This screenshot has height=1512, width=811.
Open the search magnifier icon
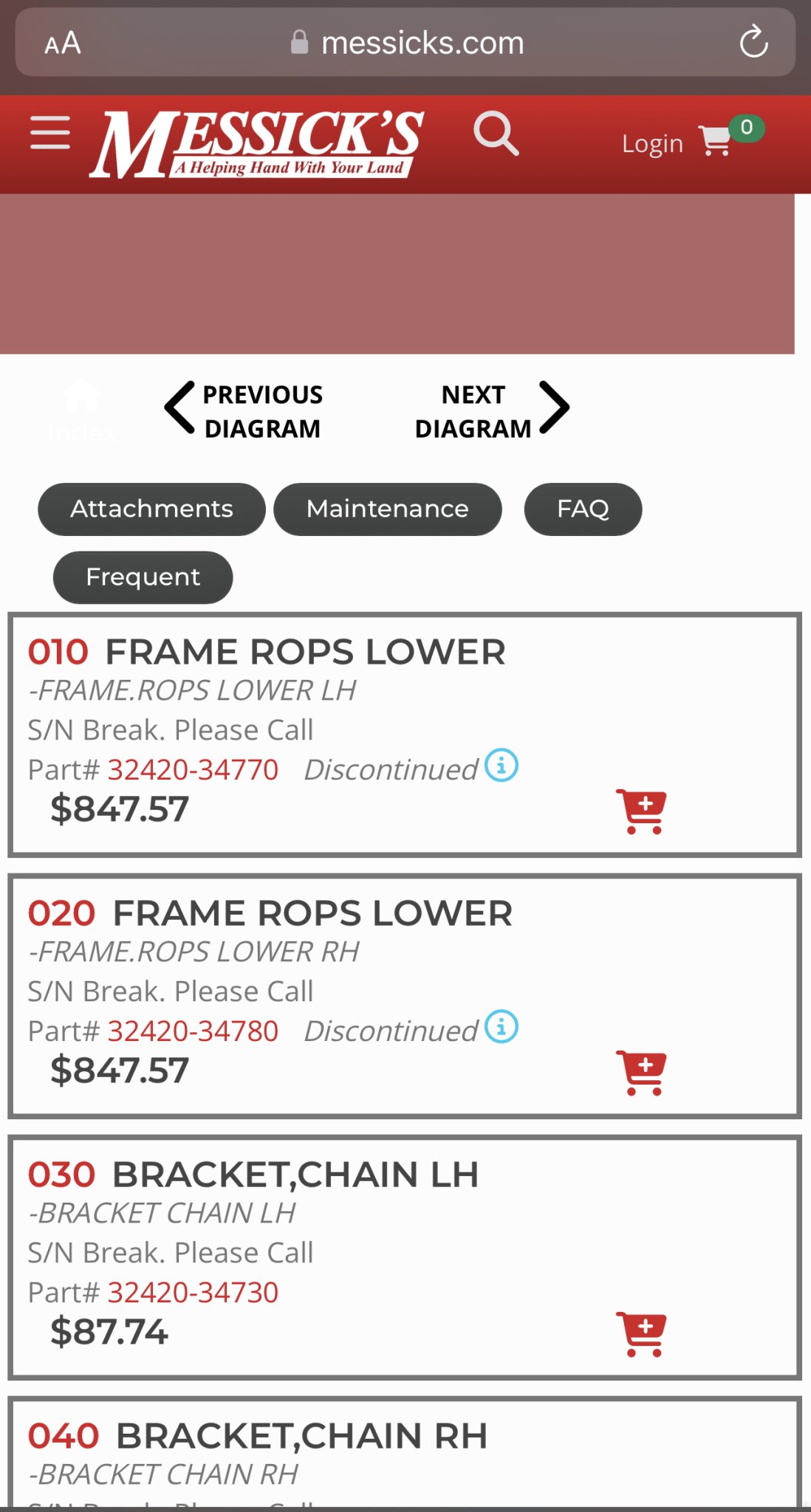click(x=496, y=134)
